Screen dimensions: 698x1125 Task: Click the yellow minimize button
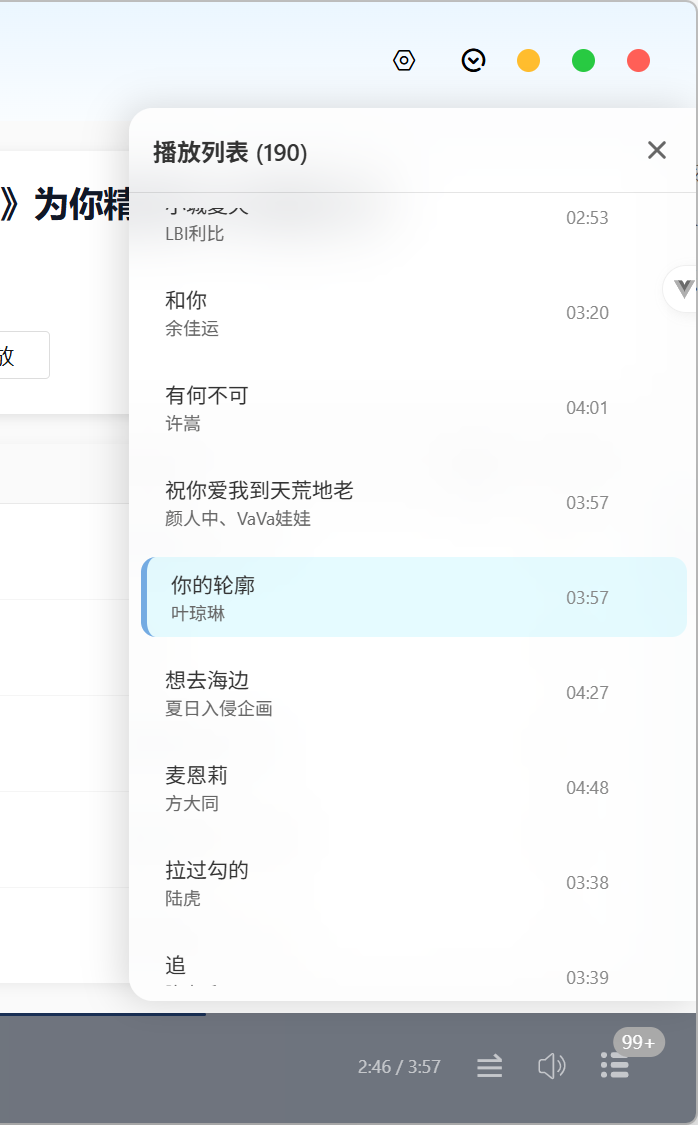528,61
